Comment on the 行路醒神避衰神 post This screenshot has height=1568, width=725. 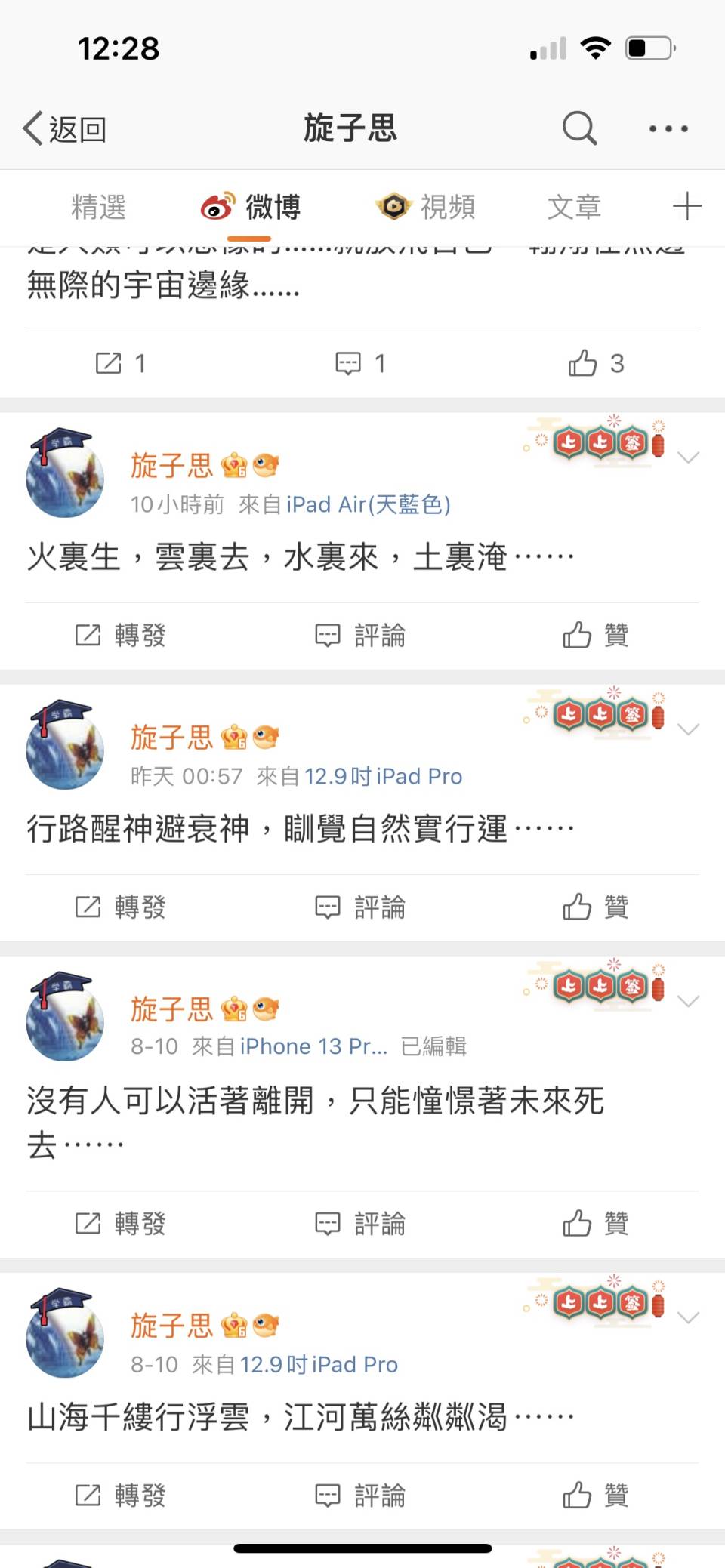(360, 907)
